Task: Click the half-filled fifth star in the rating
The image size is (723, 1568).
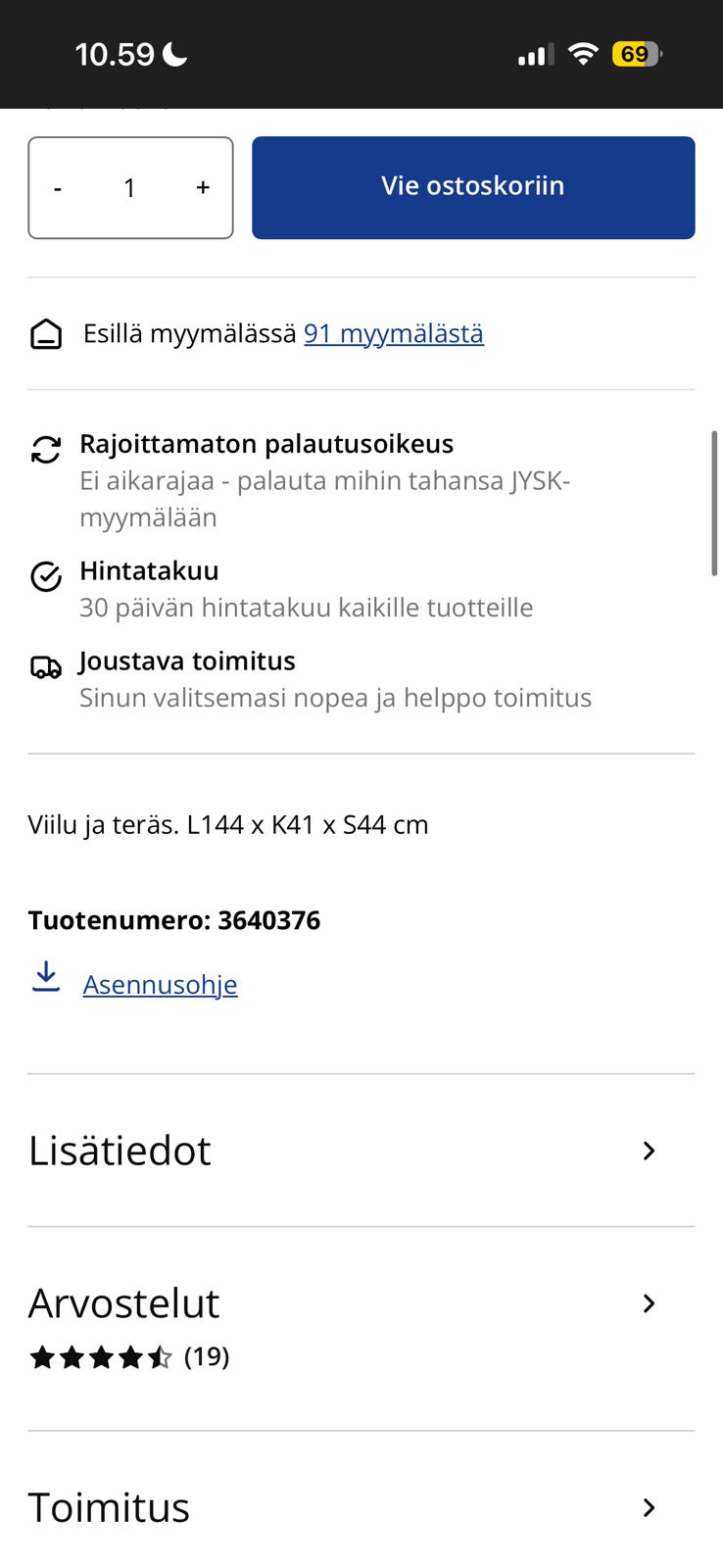Action: [161, 1357]
